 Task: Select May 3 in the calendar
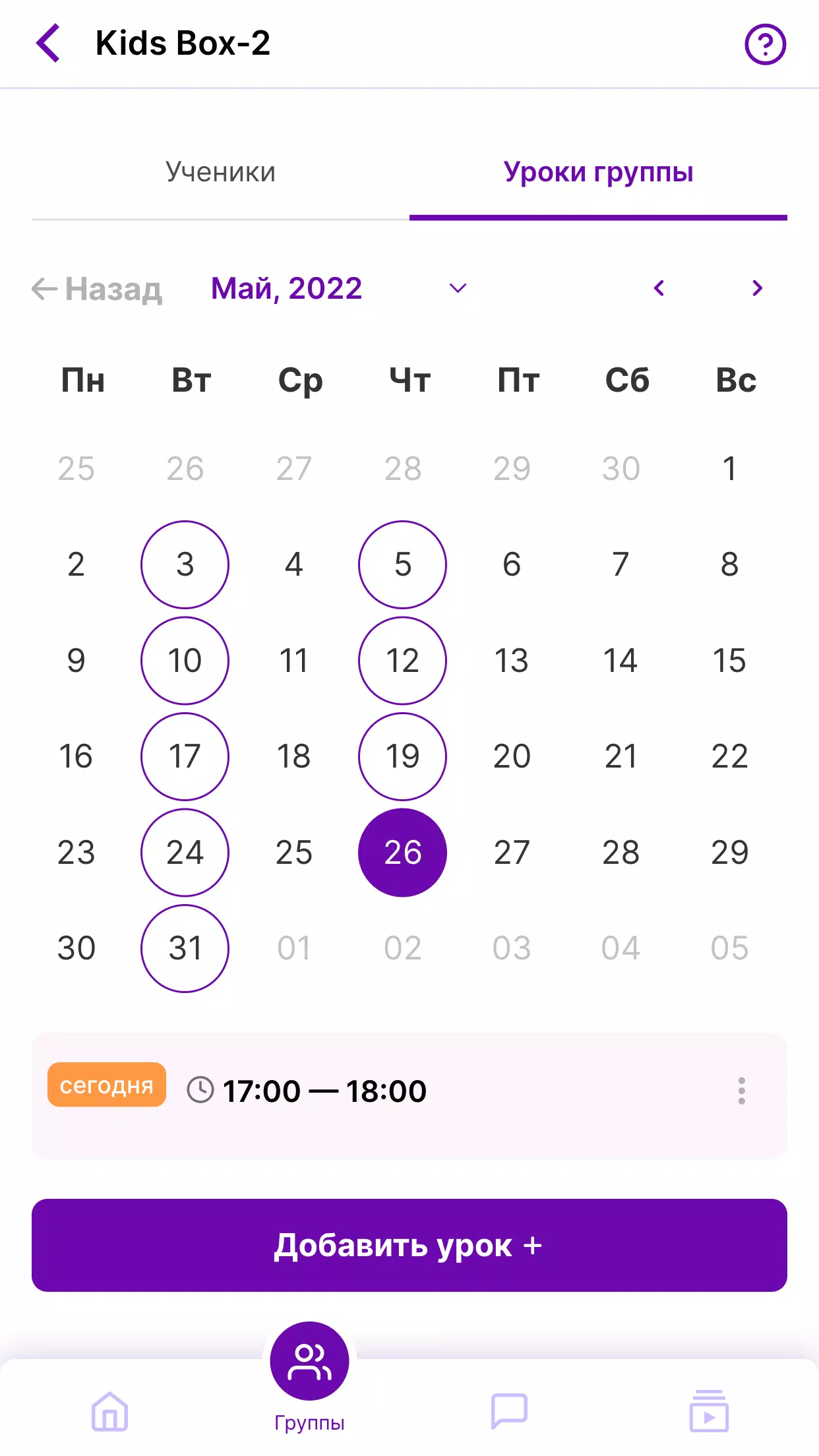click(x=185, y=564)
